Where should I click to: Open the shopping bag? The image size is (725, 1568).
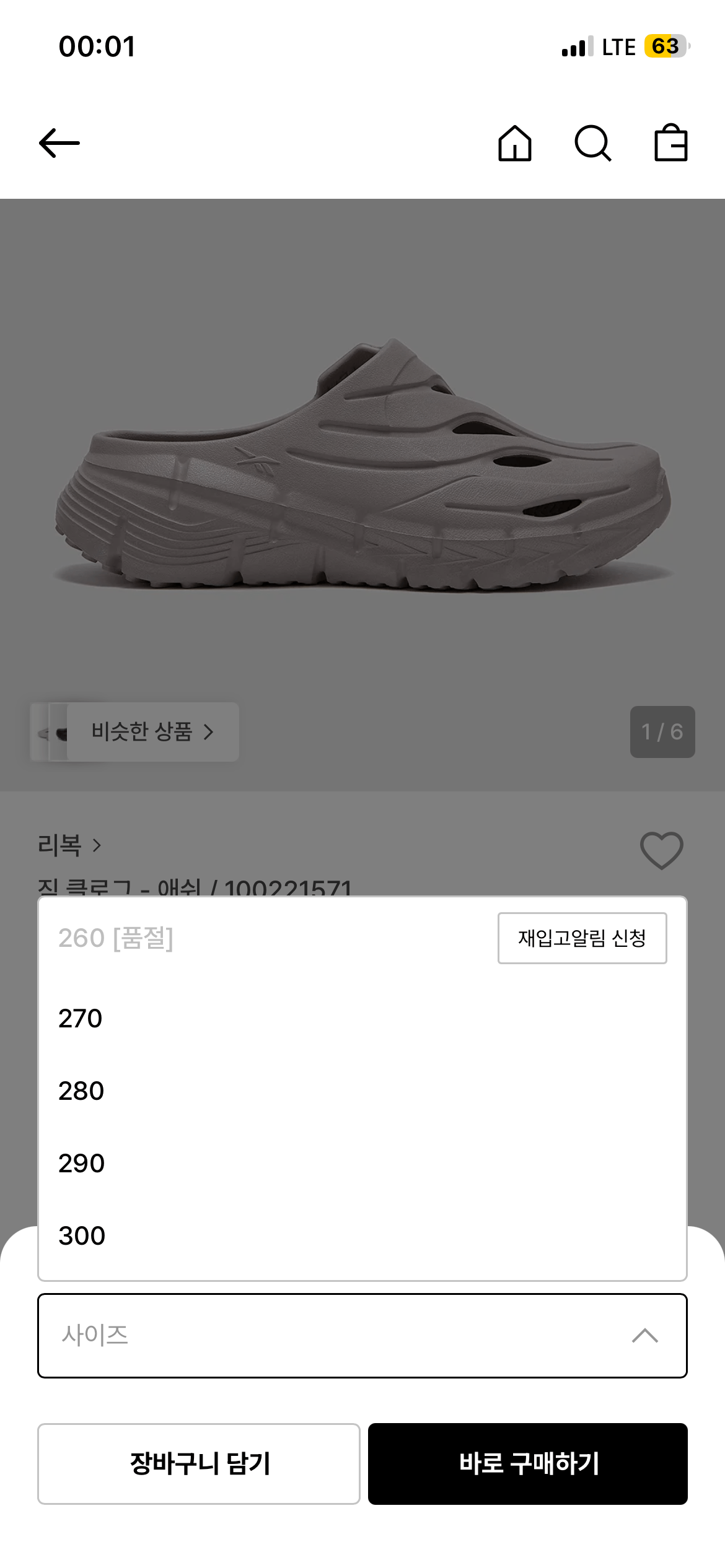tap(672, 144)
